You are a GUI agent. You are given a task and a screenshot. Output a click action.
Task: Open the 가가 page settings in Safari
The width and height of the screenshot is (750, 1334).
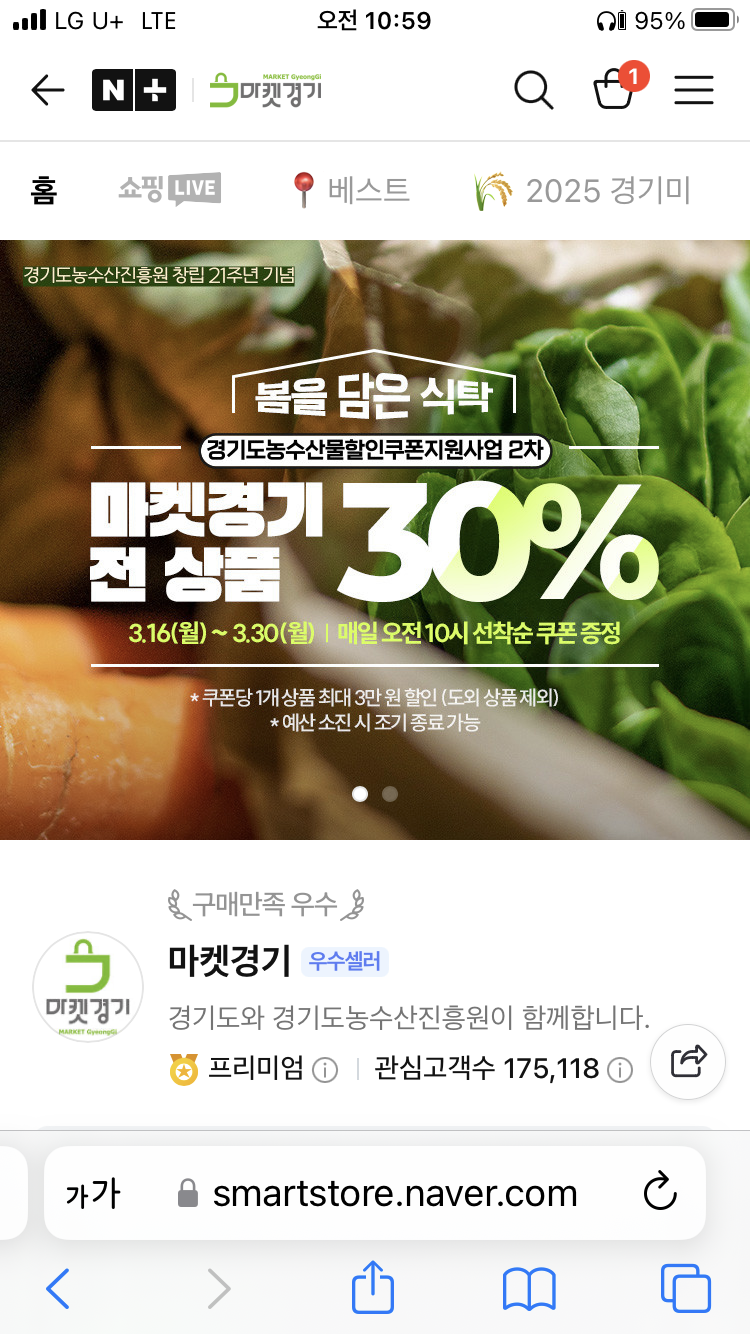(93, 1193)
